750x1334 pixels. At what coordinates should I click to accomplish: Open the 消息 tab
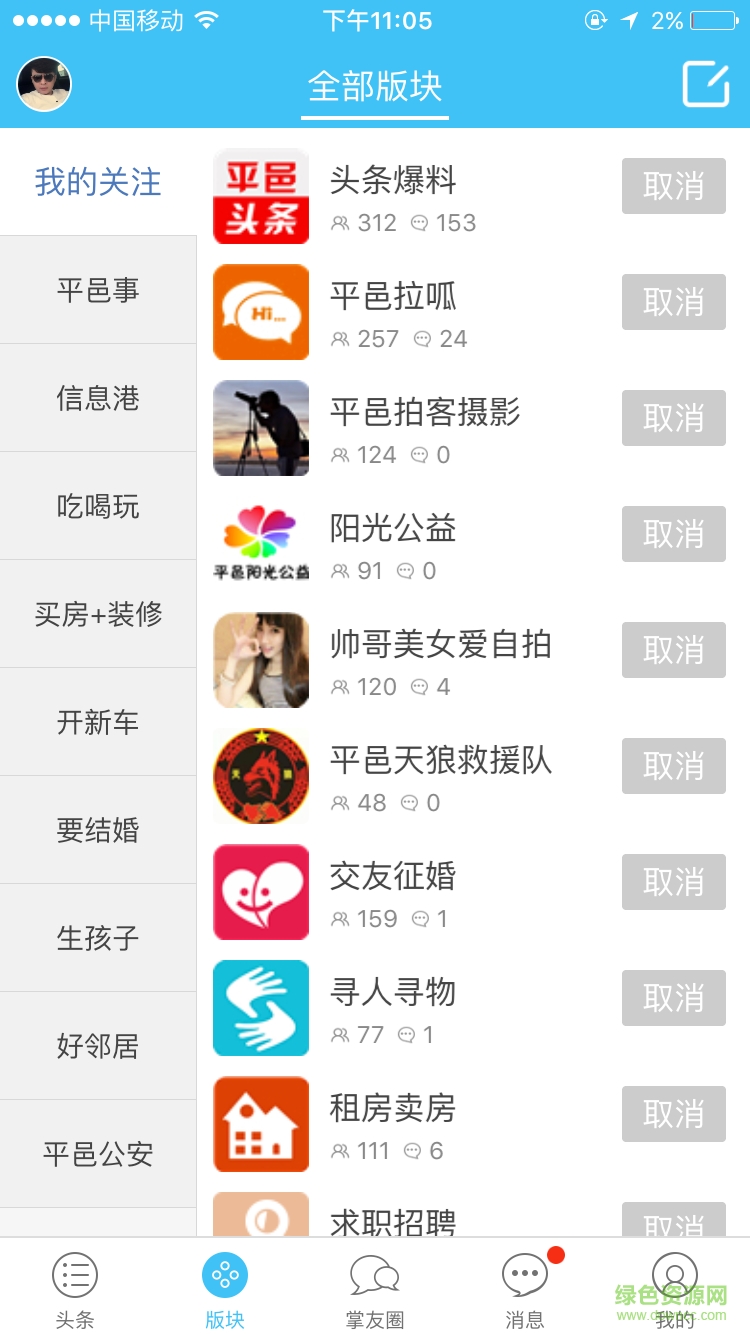[x=525, y=1290]
